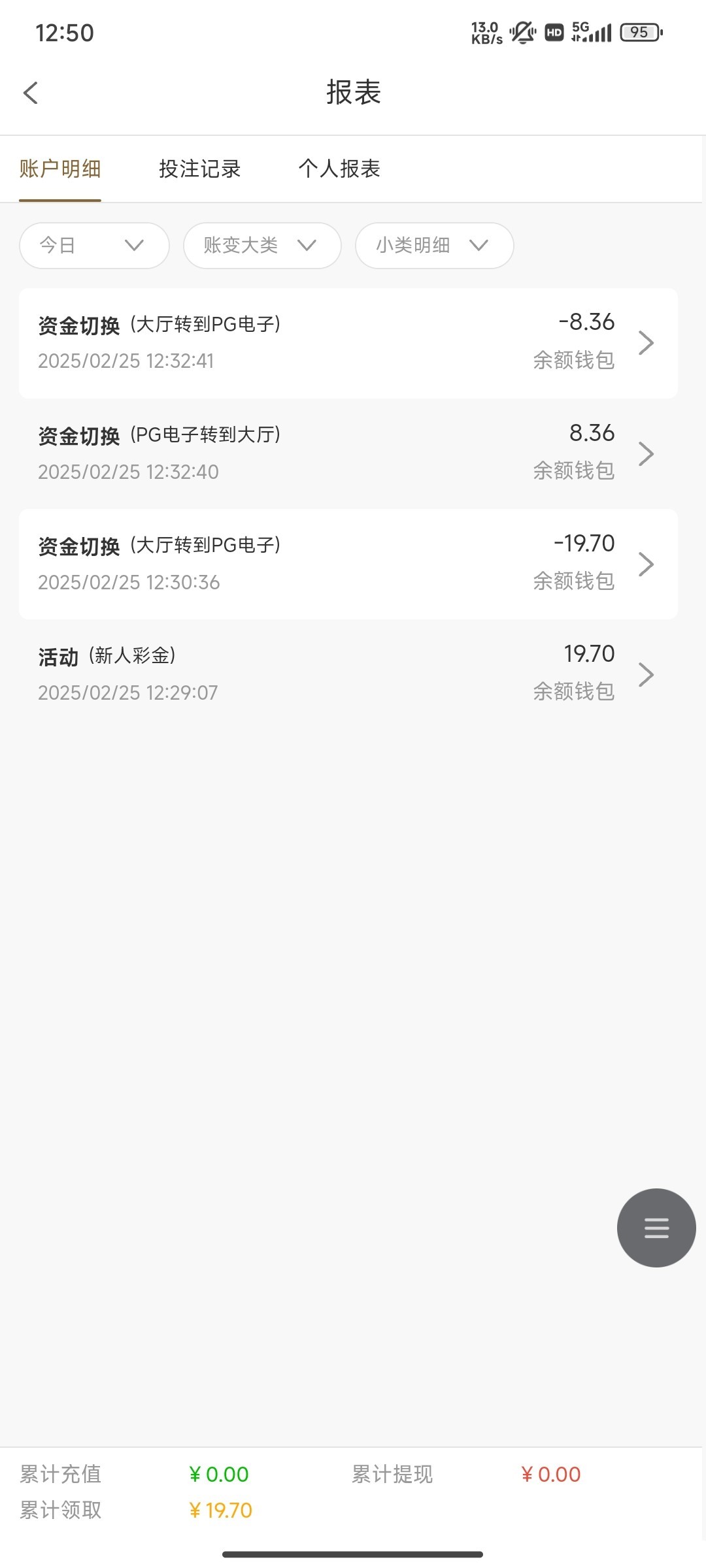Switch to the 个人报表 tab
The height and width of the screenshot is (1568, 706).
pyautogui.click(x=339, y=169)
